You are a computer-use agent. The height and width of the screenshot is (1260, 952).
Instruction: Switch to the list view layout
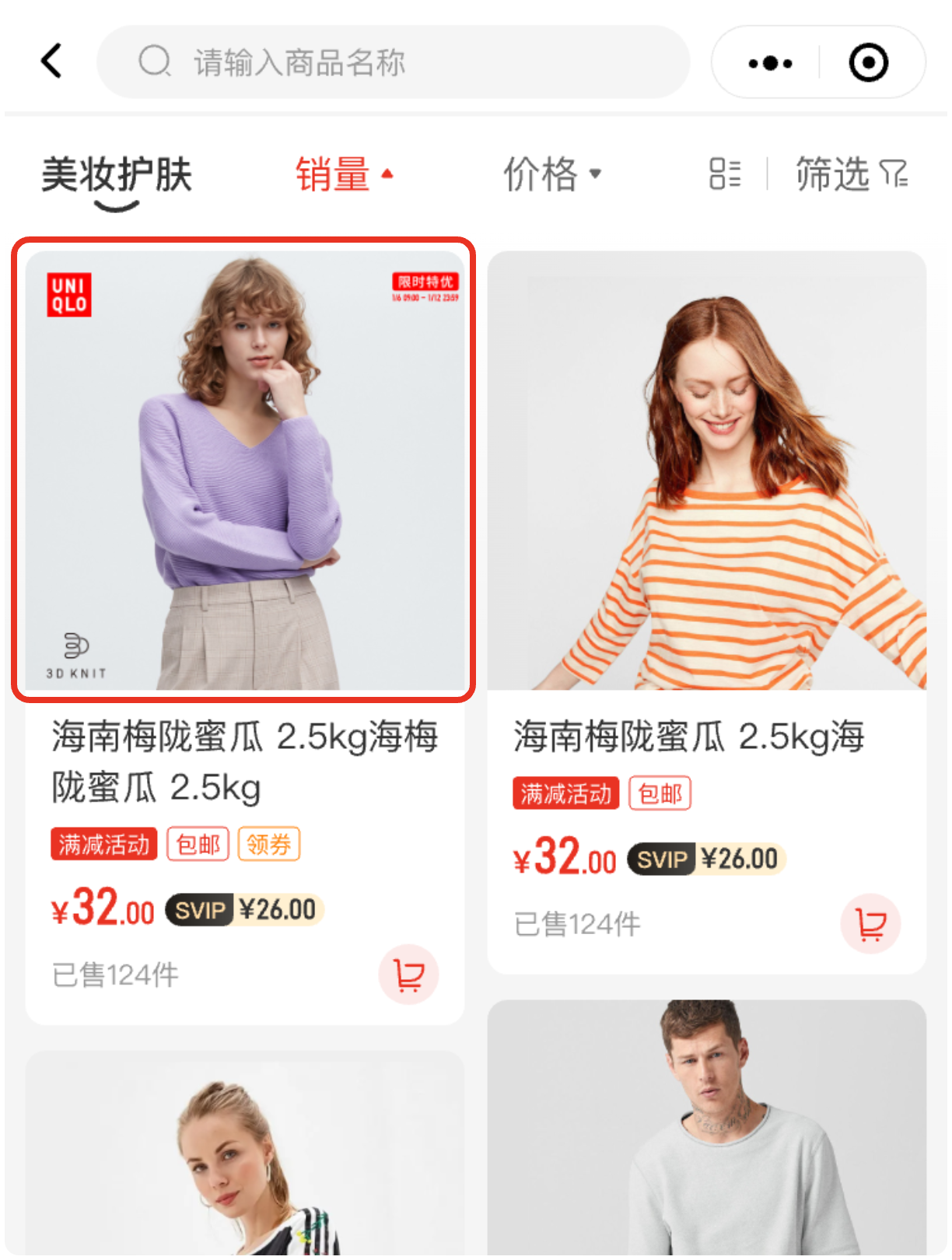(724, 174)
